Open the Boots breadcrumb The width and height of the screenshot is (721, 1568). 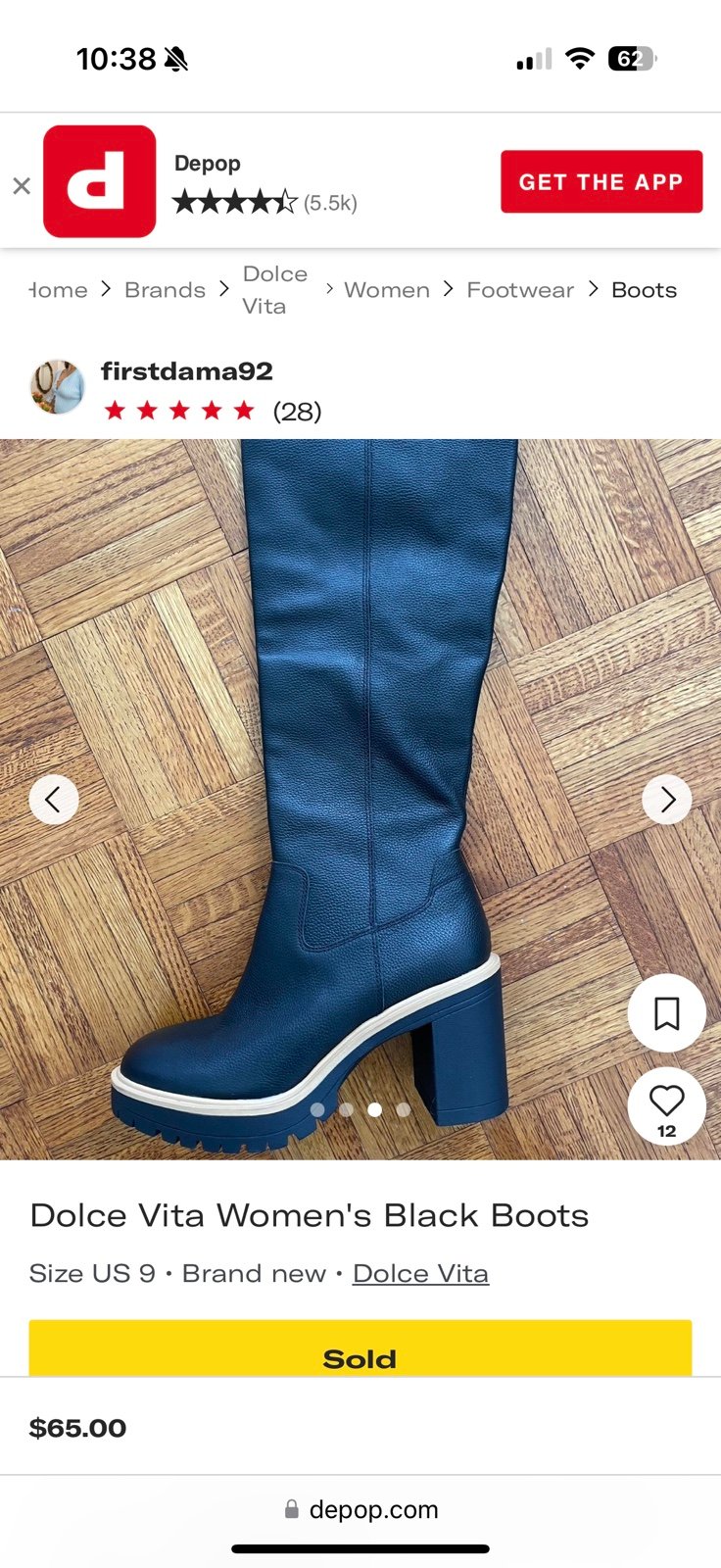tap(644, 290)
